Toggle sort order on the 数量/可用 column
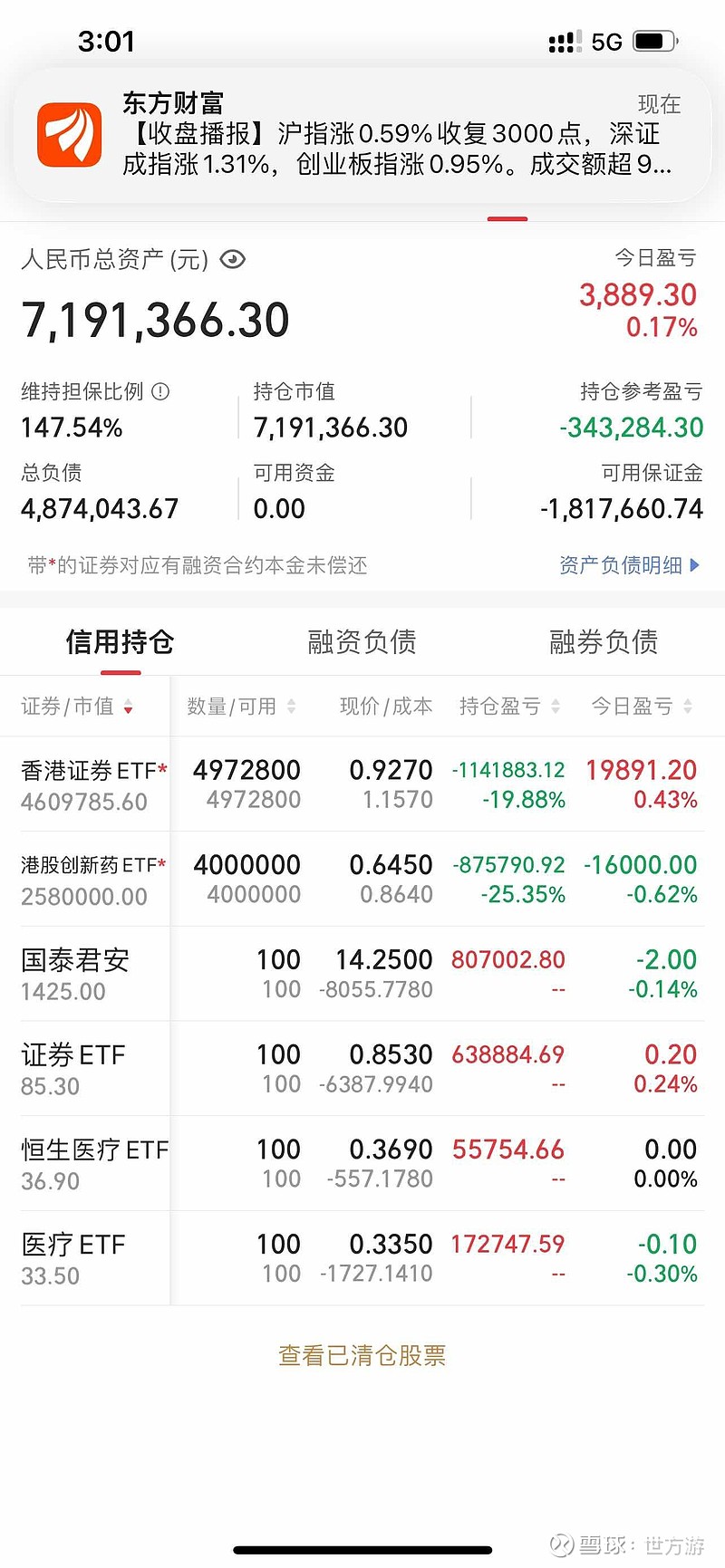Image resolution: width=725 pixels, height=1568 pixels. [291, 707]
